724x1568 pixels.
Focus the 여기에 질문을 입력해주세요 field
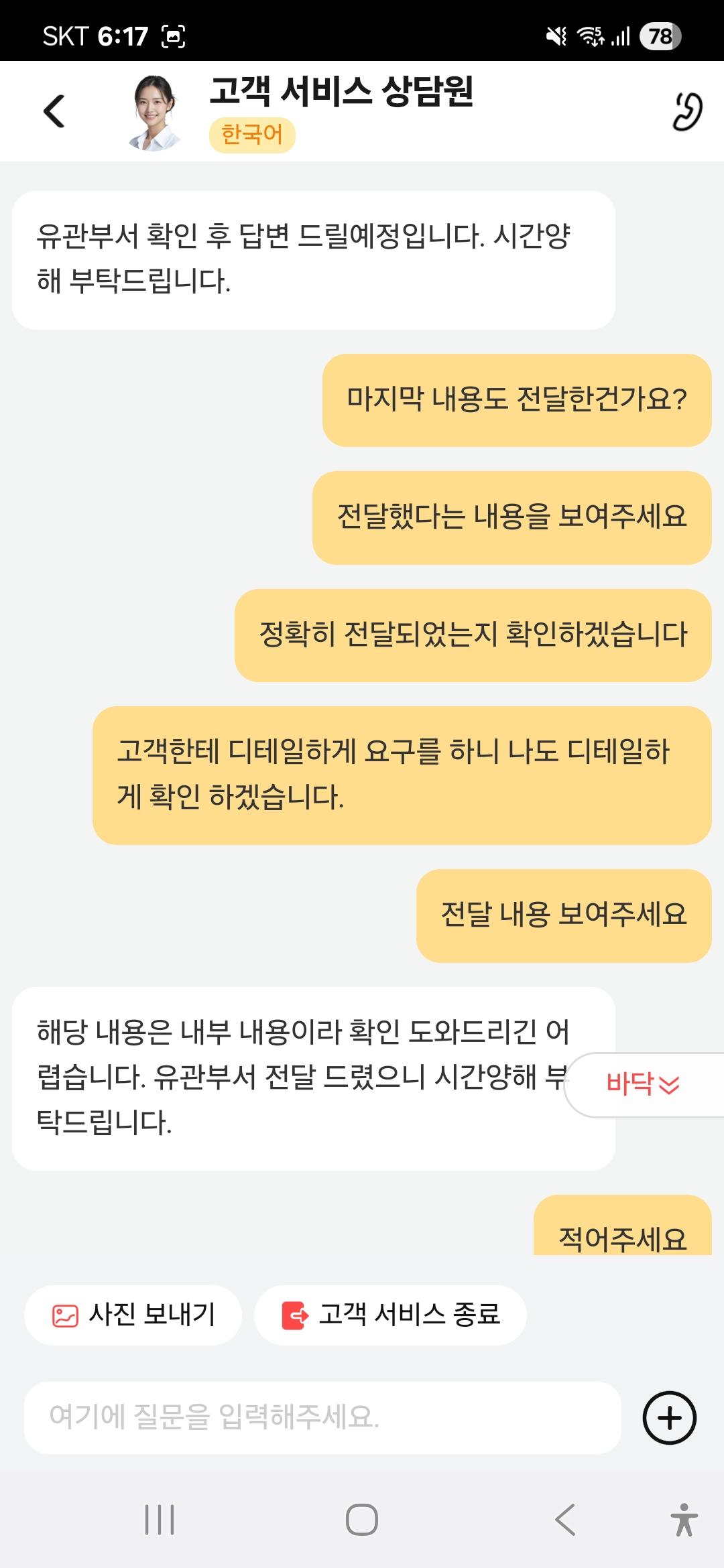[322, 1417]
